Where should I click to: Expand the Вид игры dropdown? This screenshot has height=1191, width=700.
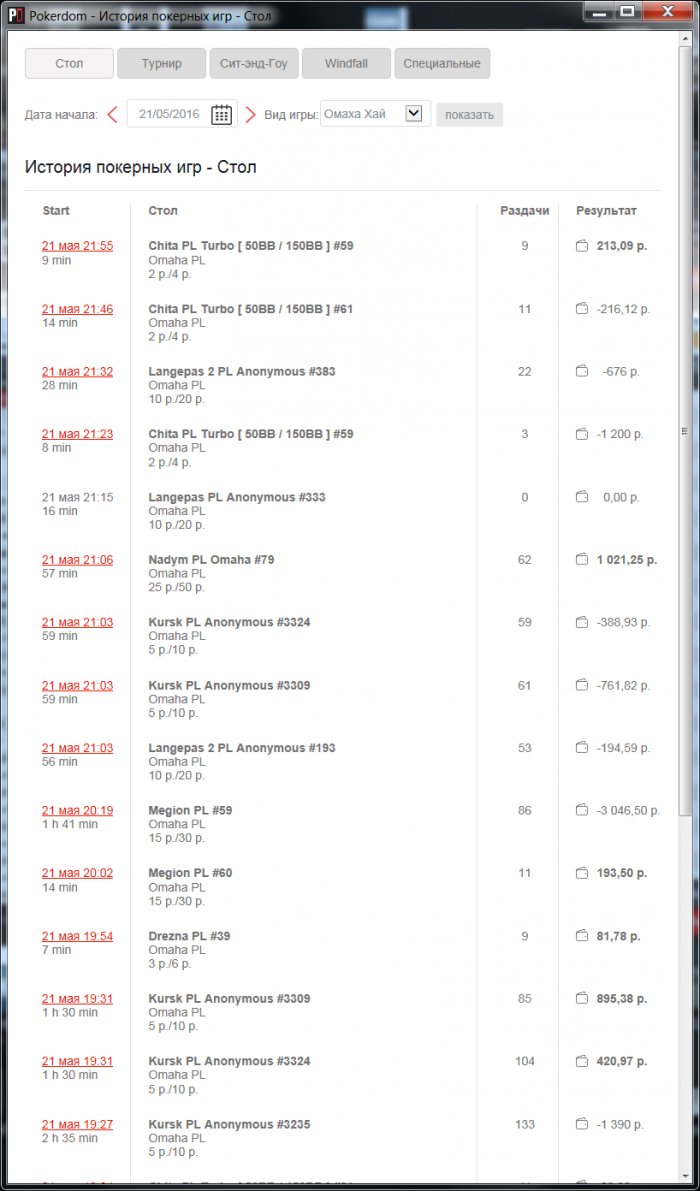click(x=414, y=114)
